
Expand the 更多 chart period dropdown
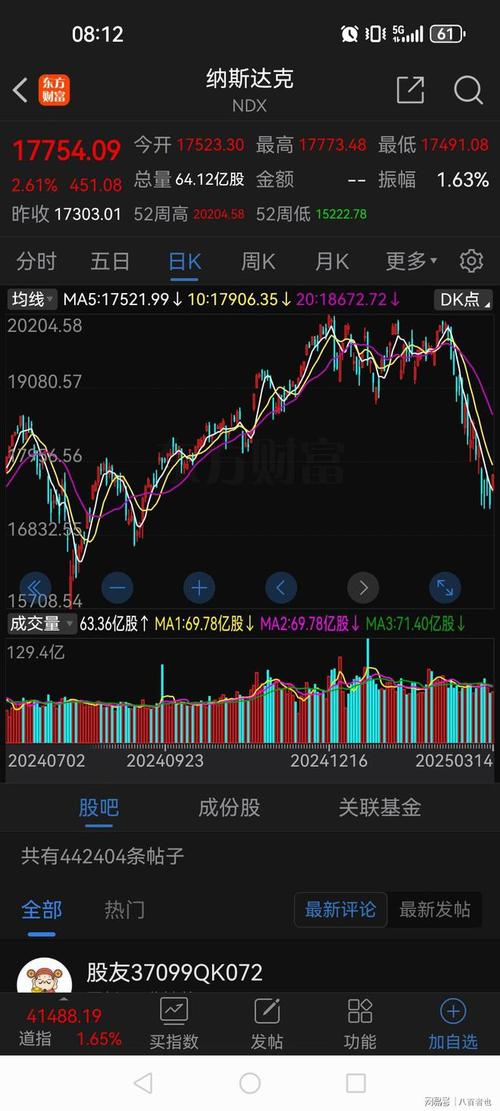411,261
